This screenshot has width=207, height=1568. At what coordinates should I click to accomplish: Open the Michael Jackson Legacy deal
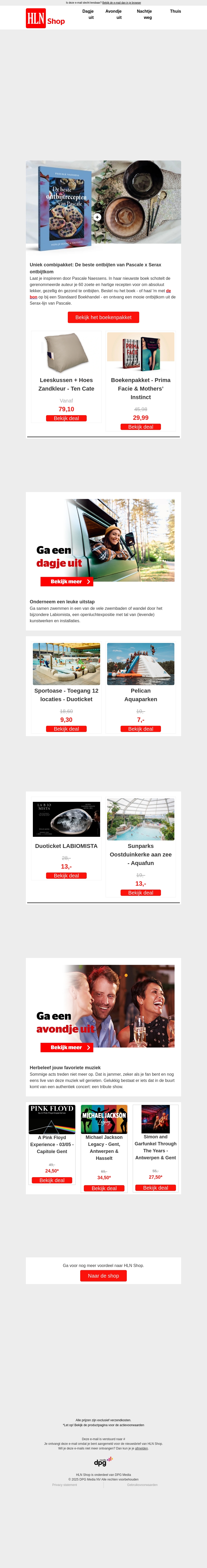(104, 1188)
